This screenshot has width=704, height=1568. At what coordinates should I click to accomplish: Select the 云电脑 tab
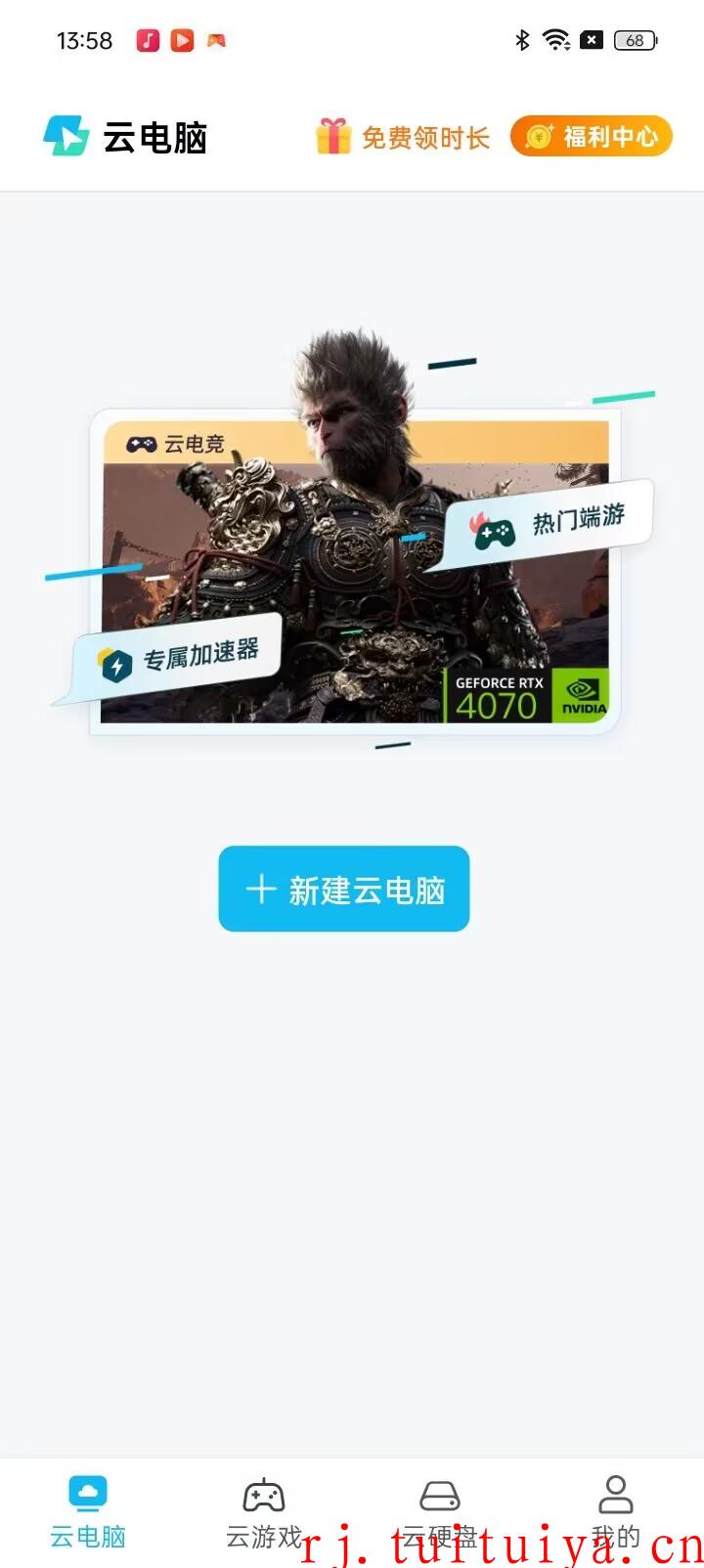pyautogui.click(x=88, y=1512)
